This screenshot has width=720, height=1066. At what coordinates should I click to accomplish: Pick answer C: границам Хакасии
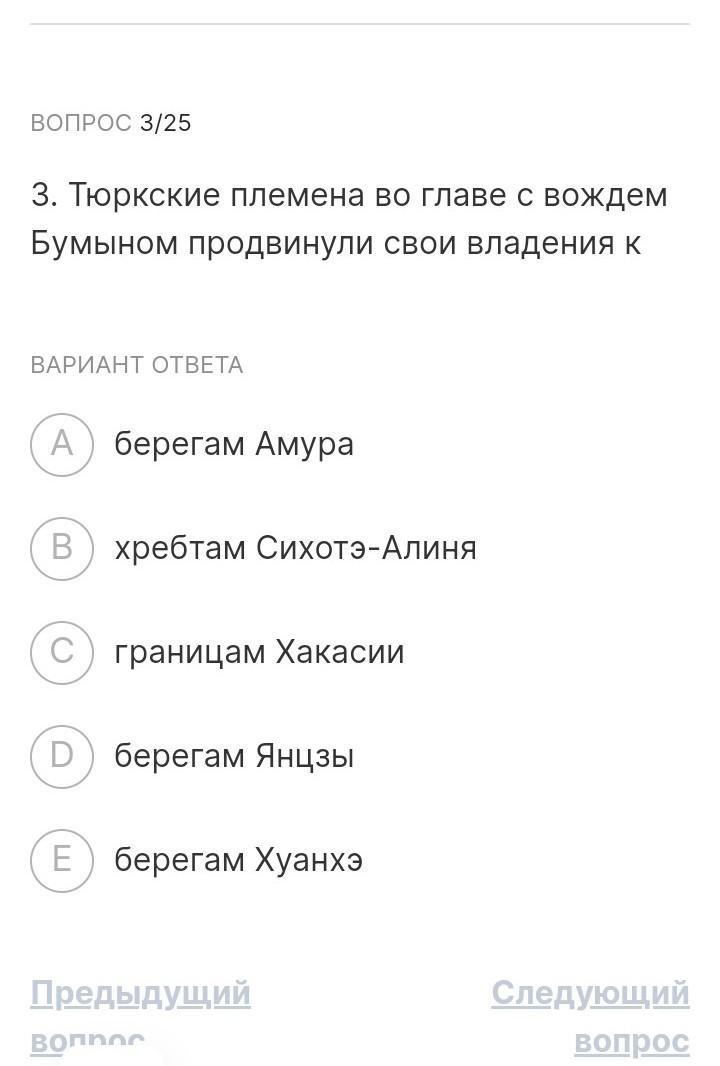[62, 652]
